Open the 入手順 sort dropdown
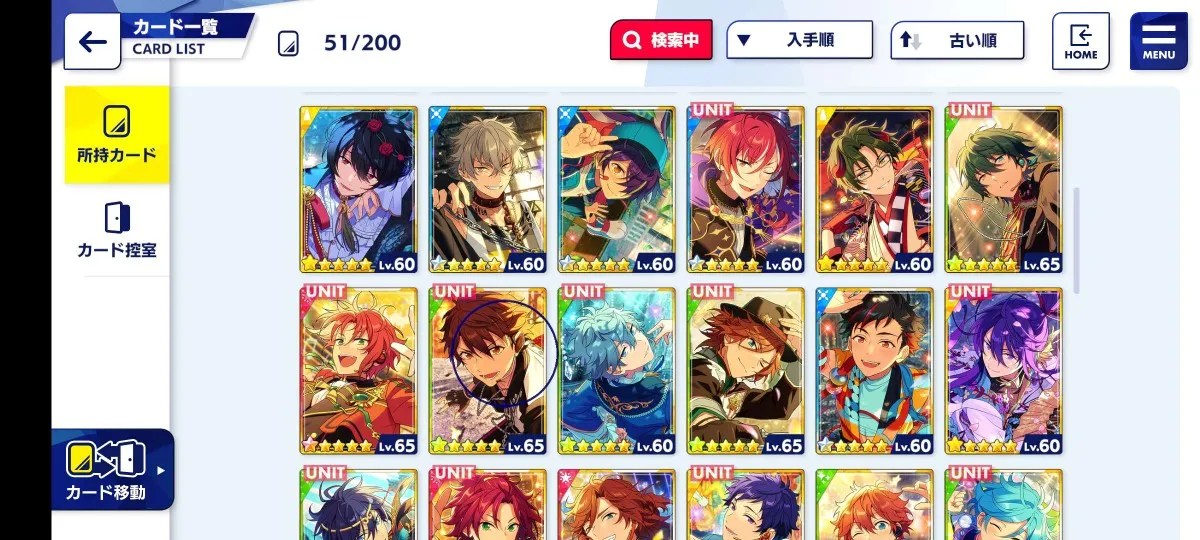The height and width of the screenshot is (540, 1200). click(x=797, y=41)
